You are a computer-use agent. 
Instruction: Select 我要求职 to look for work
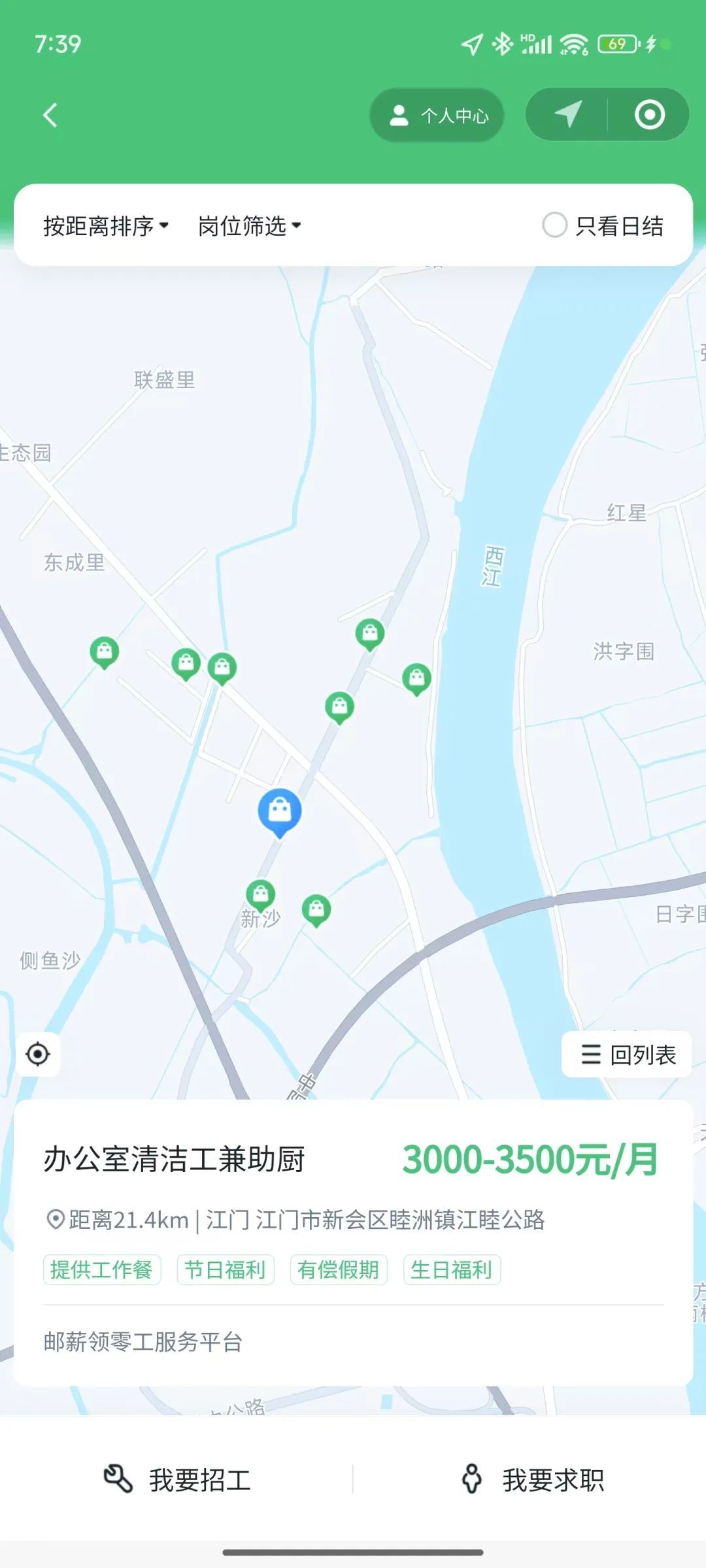(x=532, y=1479)
